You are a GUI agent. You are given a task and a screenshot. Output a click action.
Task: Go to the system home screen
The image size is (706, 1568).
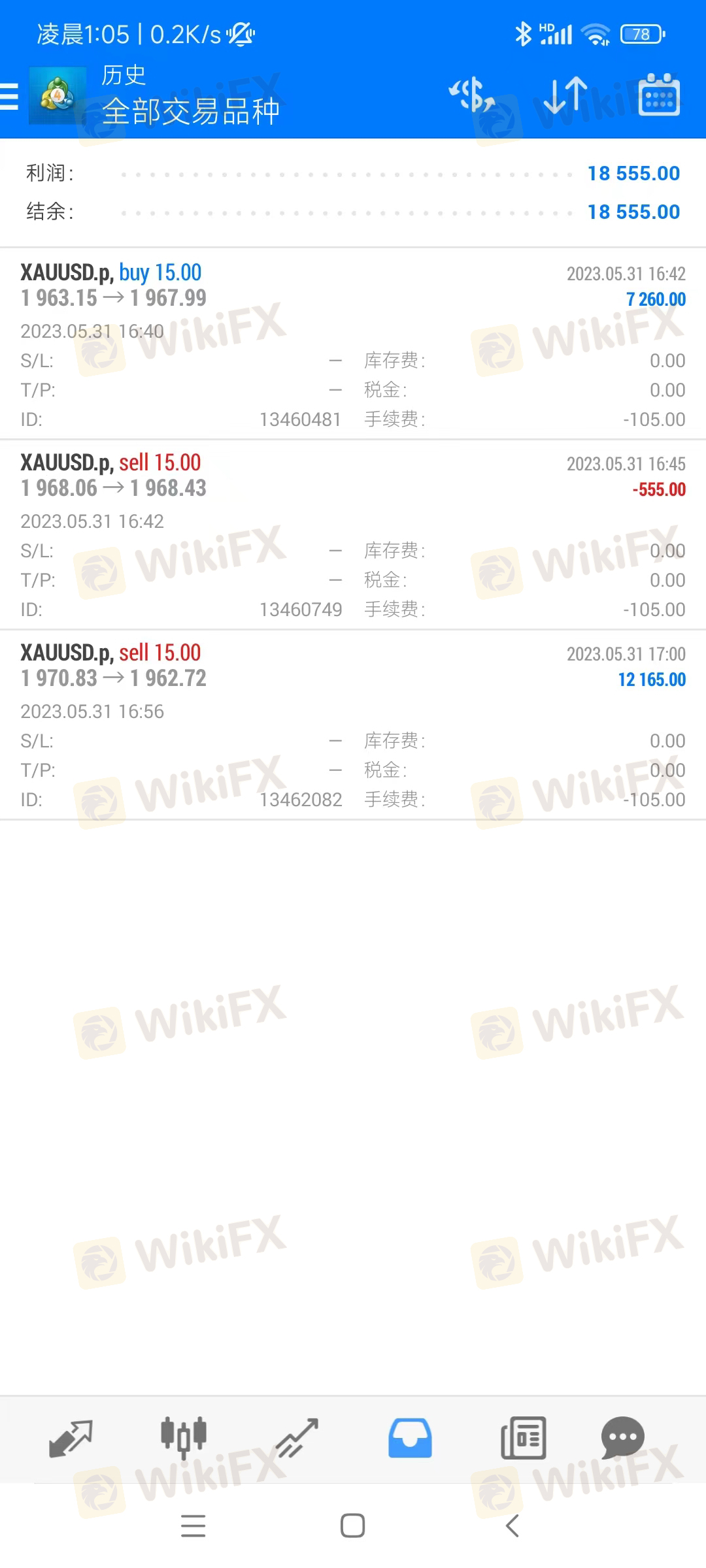(353, 1526)
